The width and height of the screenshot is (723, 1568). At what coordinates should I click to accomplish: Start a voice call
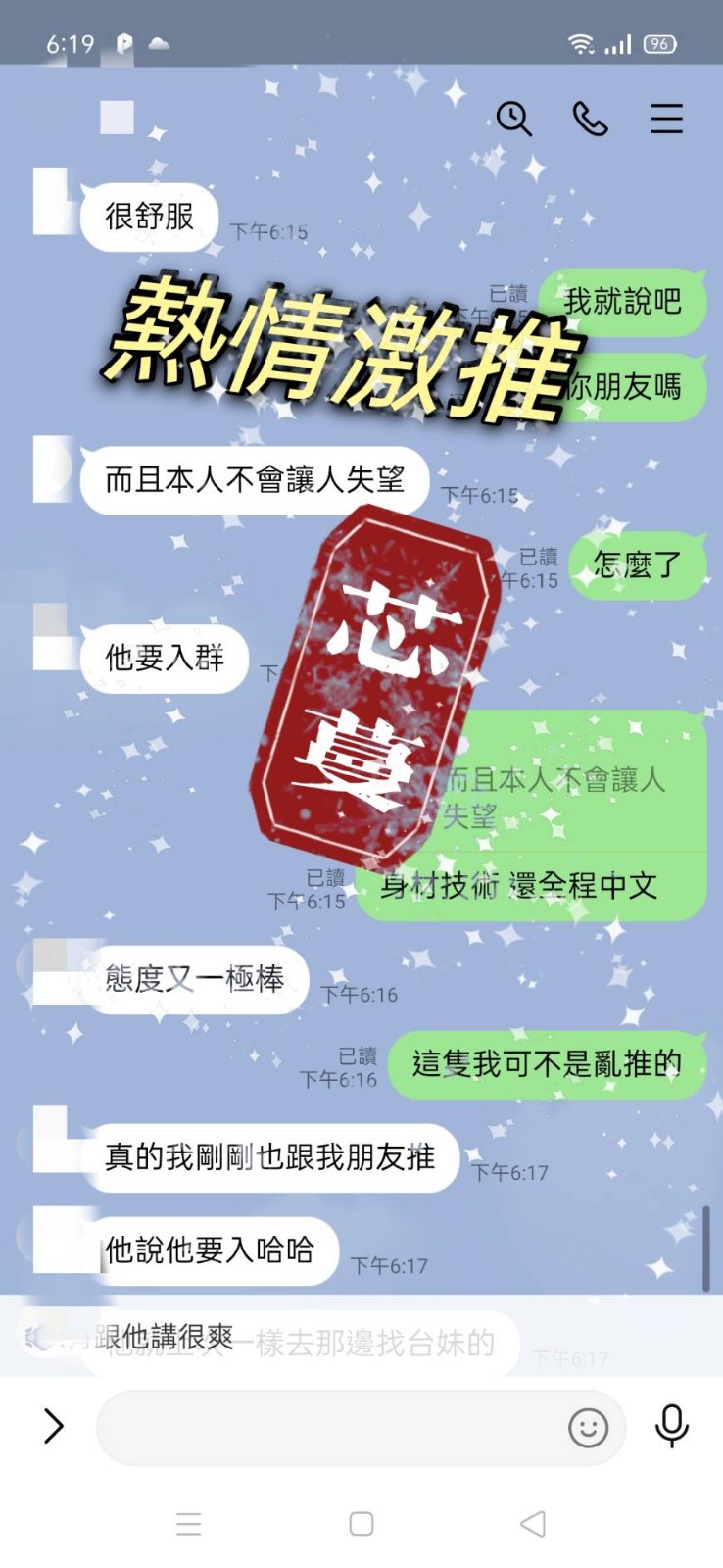click(590, 120)
